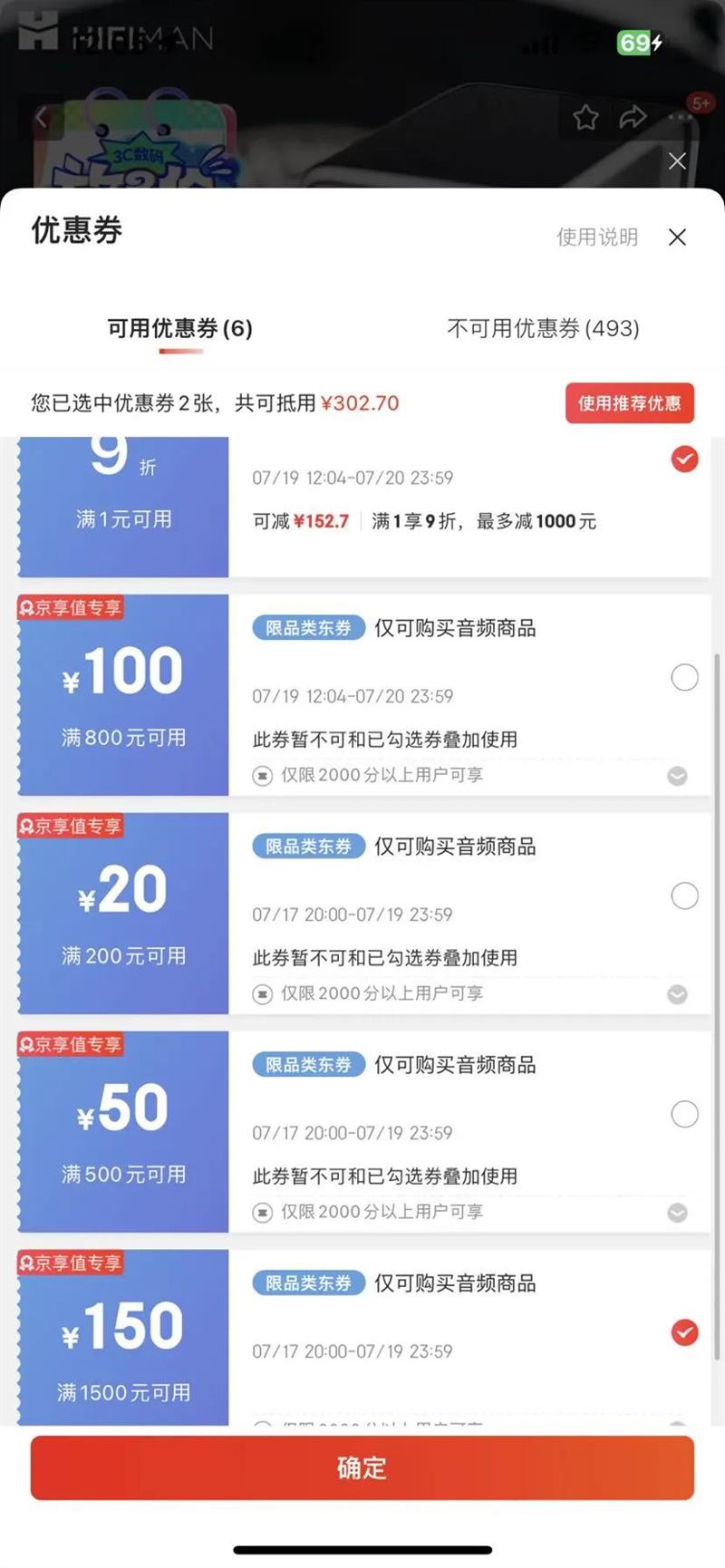725x1568 pixels.
Task: Tap 使用推荐优惠 button
Action: tap(630, 403)
